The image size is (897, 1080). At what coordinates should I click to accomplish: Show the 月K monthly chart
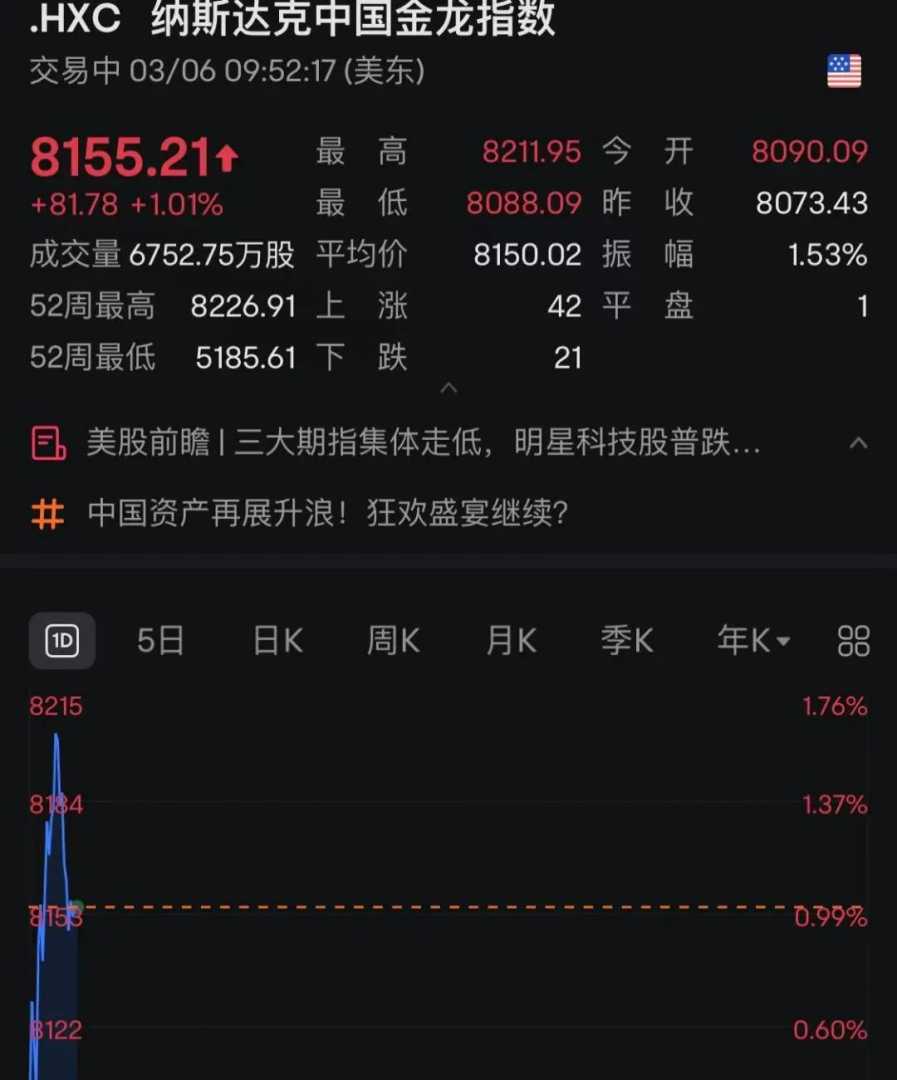511,641
